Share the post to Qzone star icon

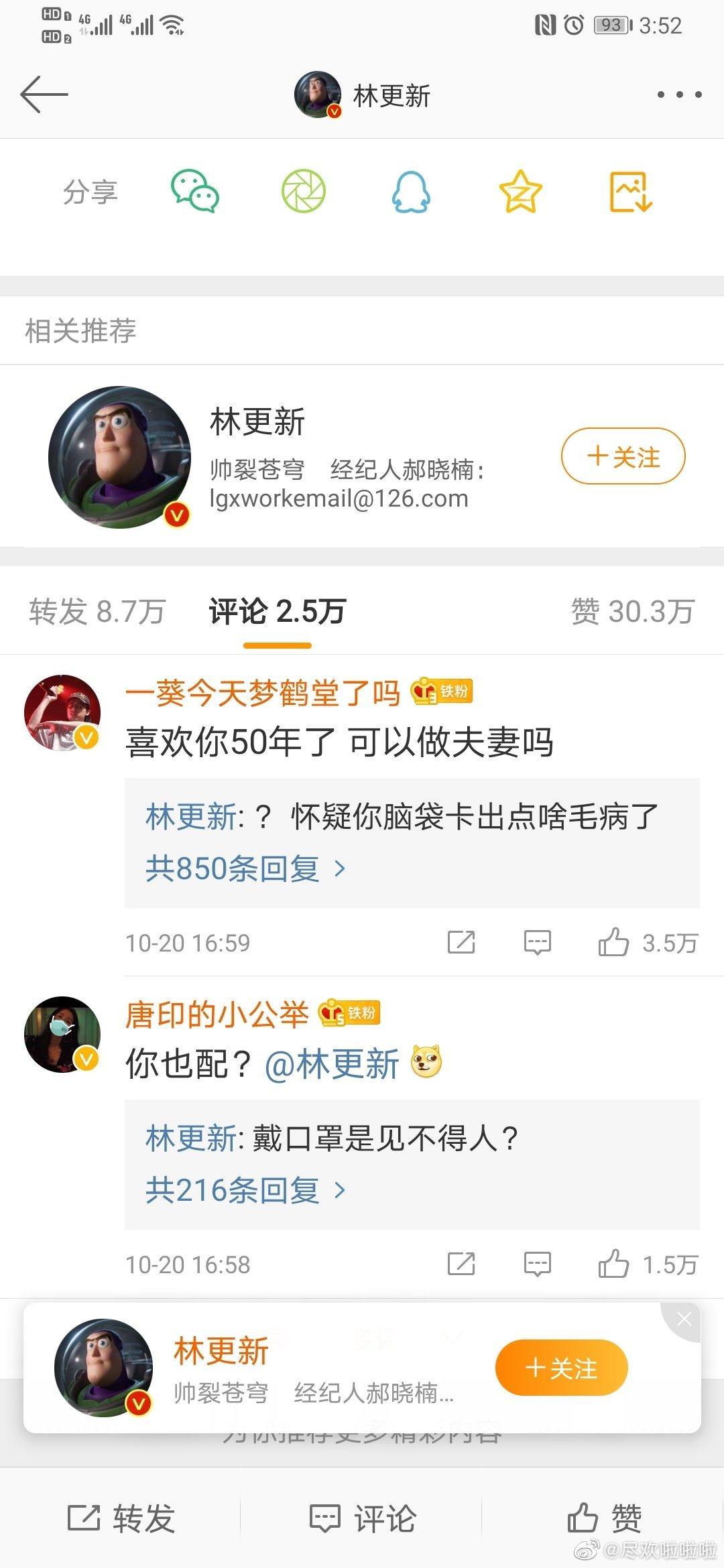point(520,192)
